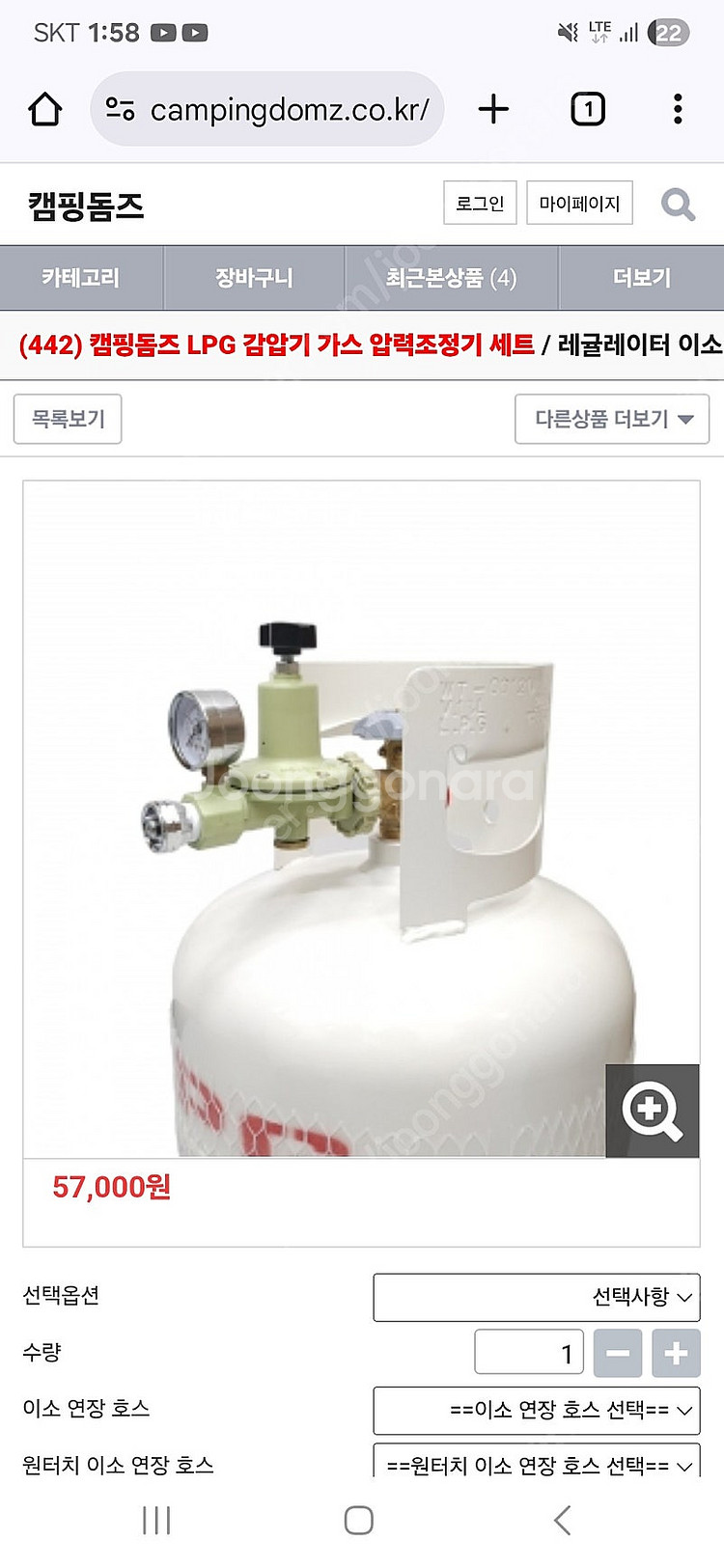Screen dimensions: 724x1568
Task: Go back with the system back button
Action: (x=563, y=1520)
